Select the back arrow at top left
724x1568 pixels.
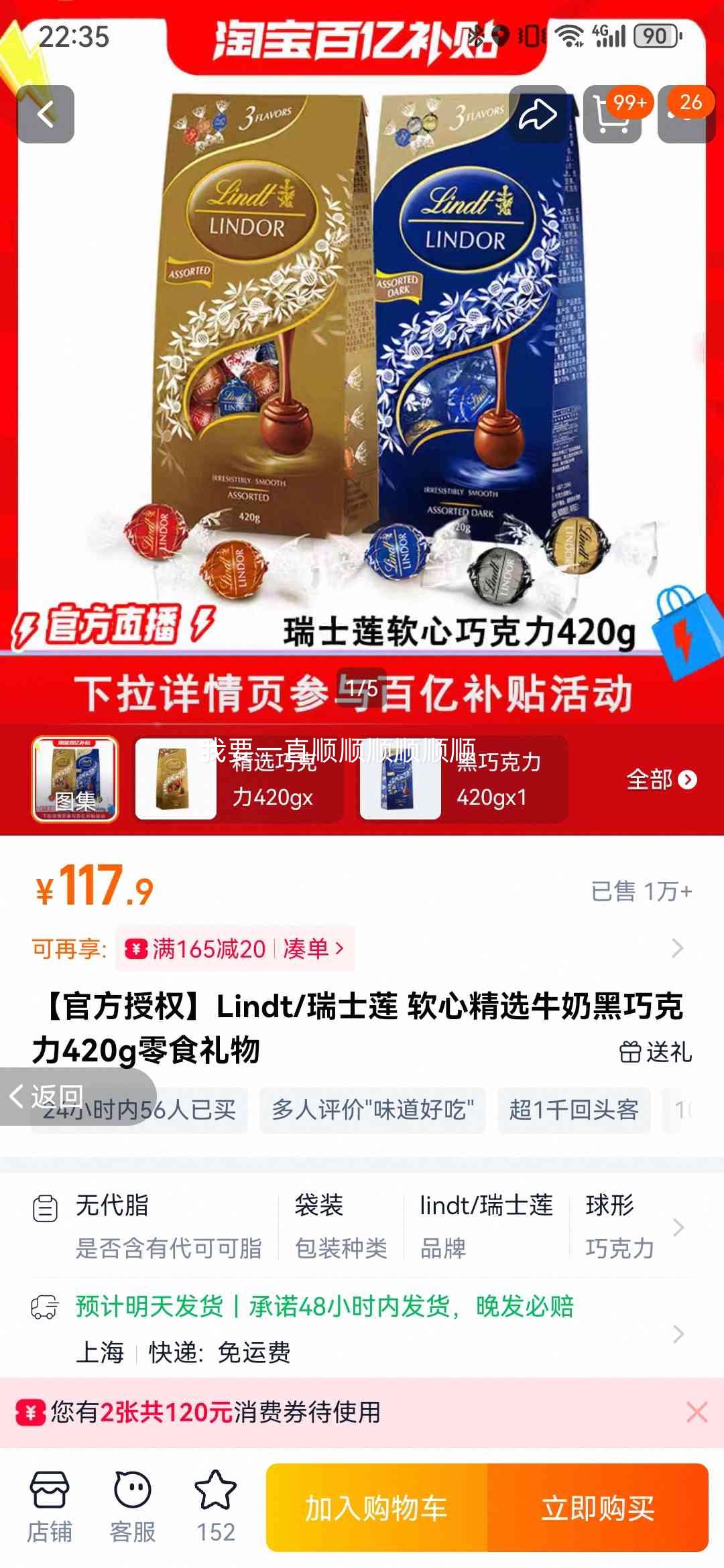coord(46,114)
